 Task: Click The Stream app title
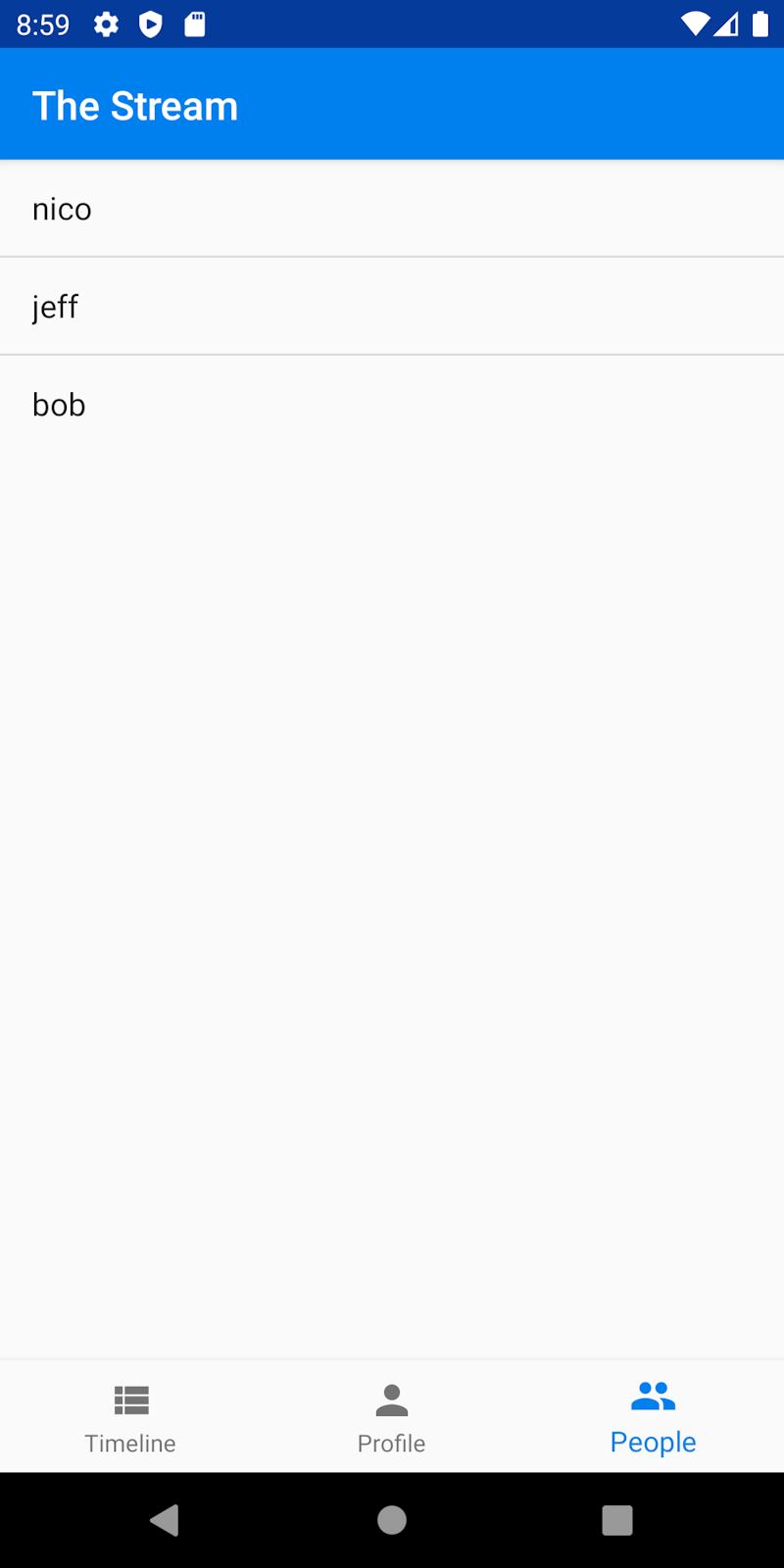click(x=135, y=105)
